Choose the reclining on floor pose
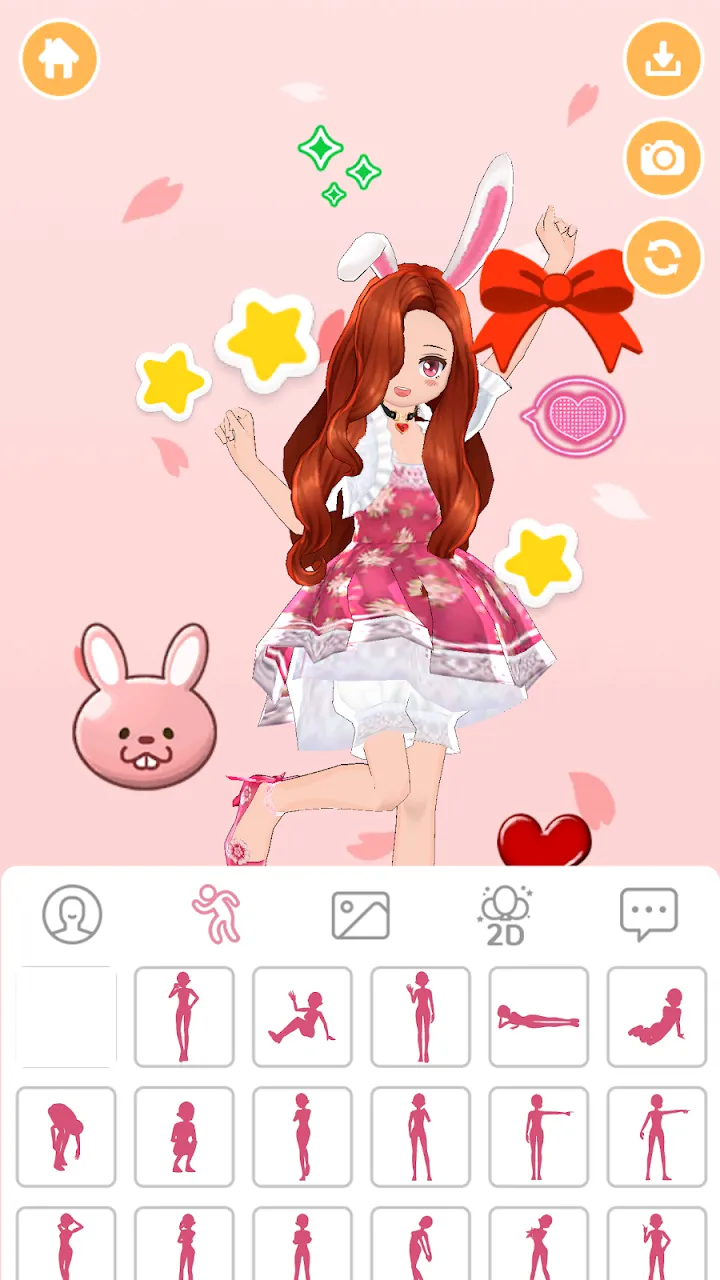 click(x=656, y=1016)
